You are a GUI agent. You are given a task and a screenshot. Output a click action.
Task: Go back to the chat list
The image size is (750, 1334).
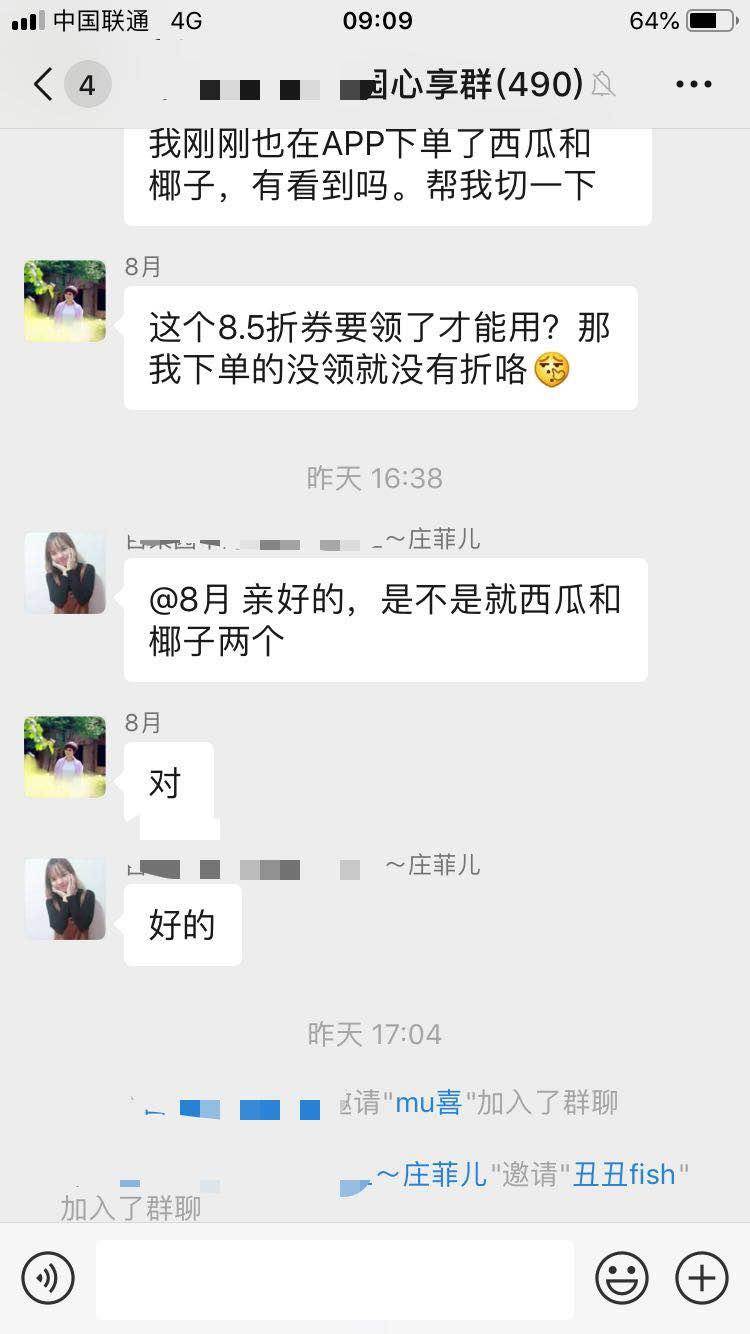(43, 85)
